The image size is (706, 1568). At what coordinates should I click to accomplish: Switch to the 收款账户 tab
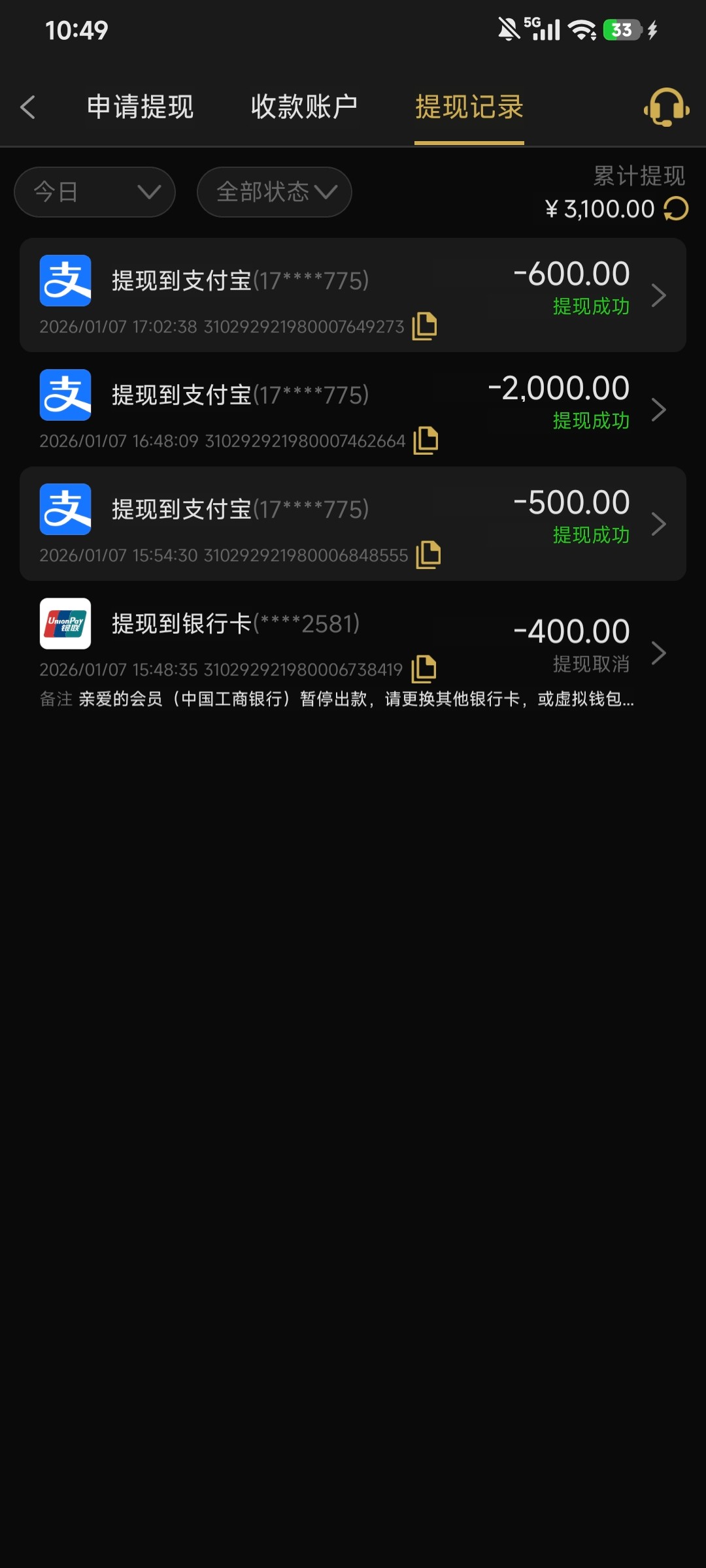pos(304,107)
